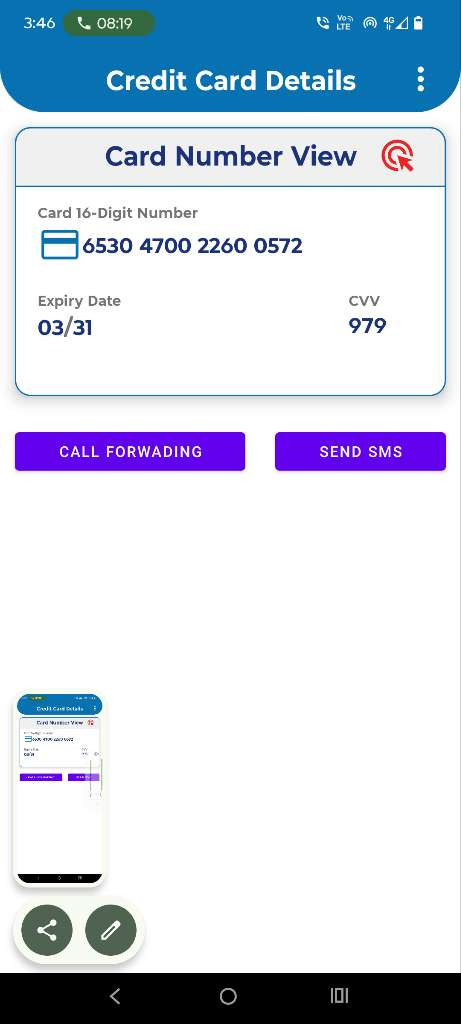Open the recent apps view

[340, 996]
